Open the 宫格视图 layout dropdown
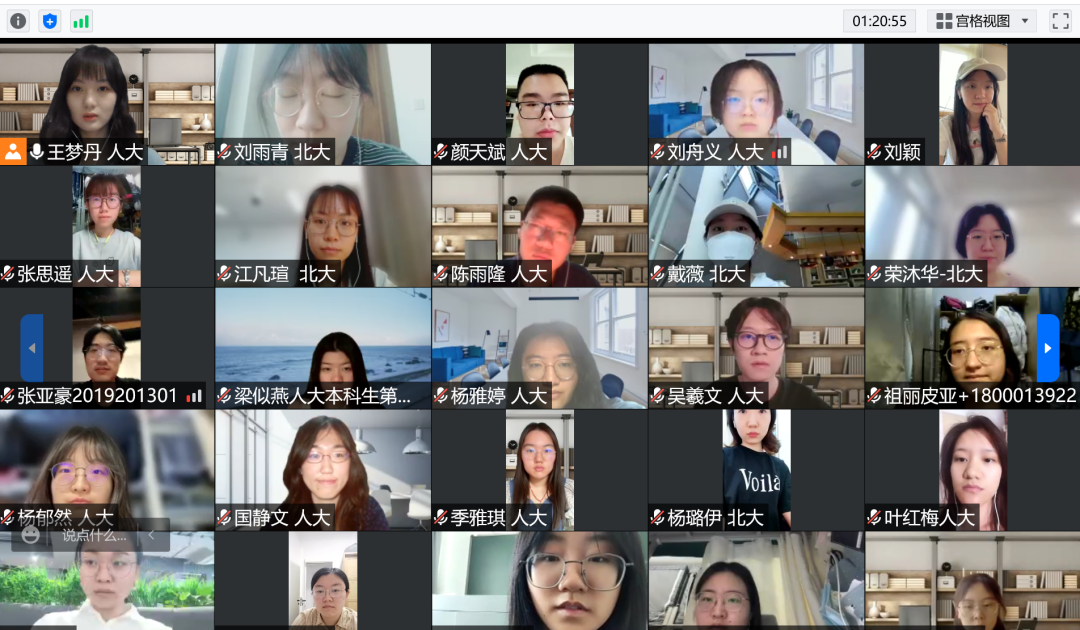Image resolution: width=1080 pixels, height=630 pixels. [982, 21]
